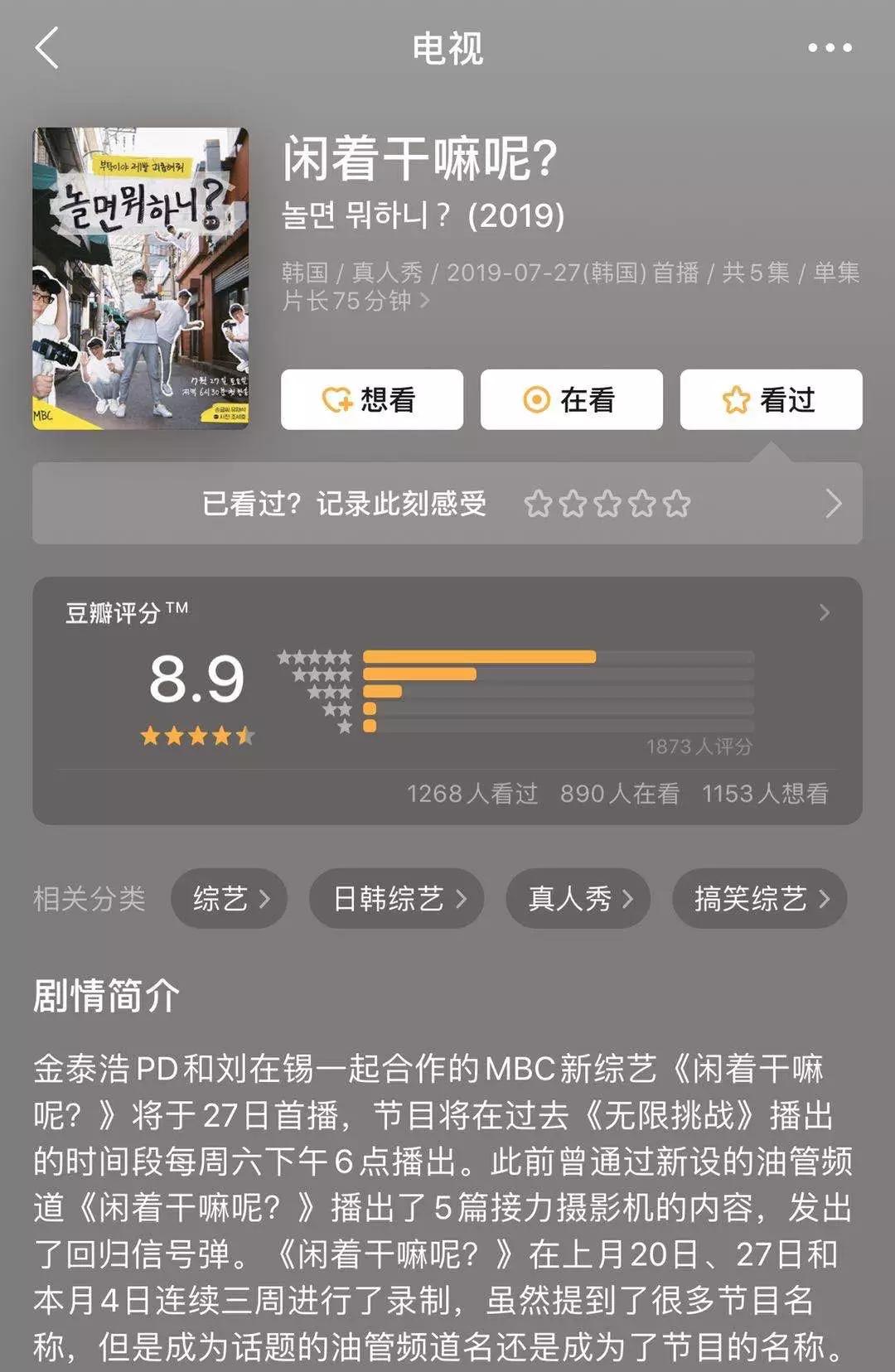Click the half-star in the 8.9 rating display
This screenshot has height=1372, width=895.
point(245,733)
